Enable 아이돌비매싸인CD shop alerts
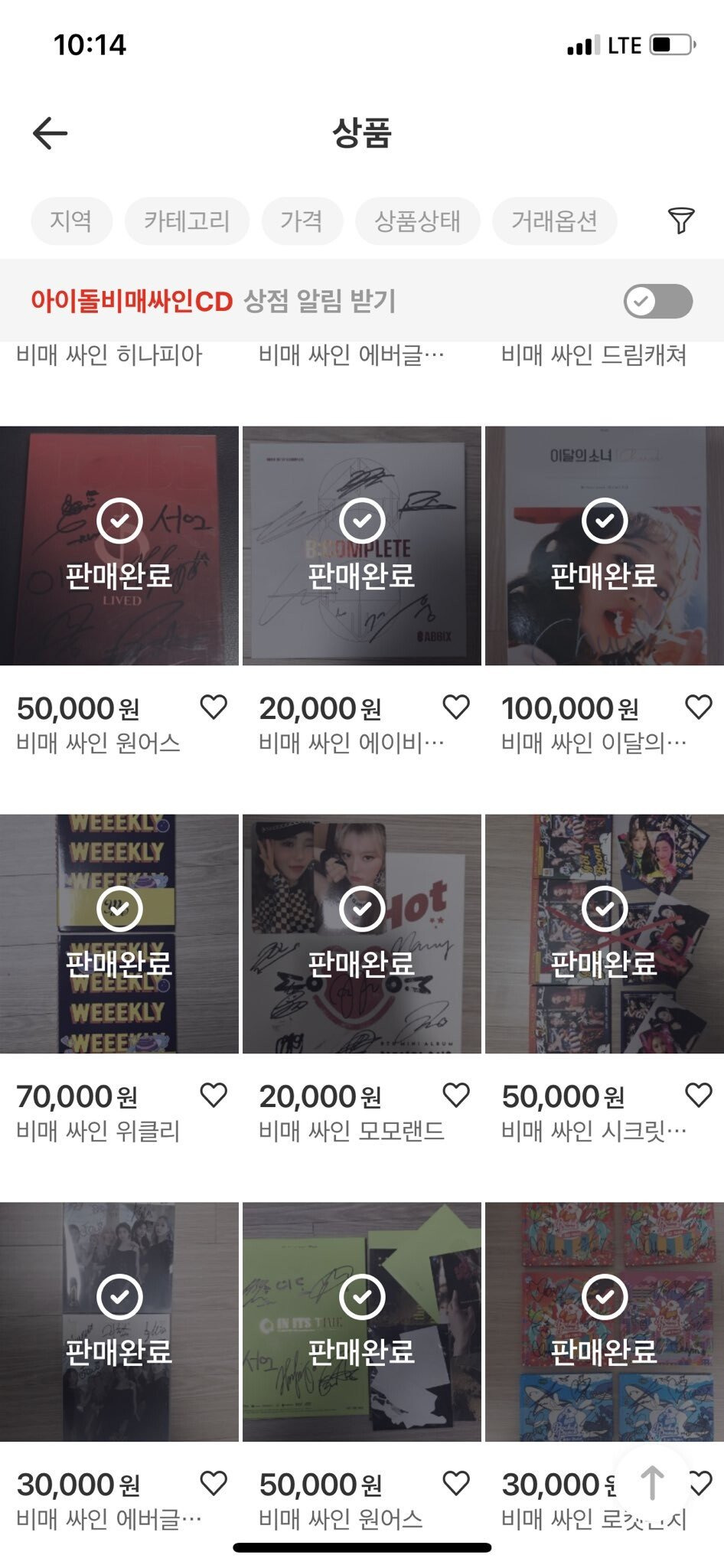 tap(657, 301)
